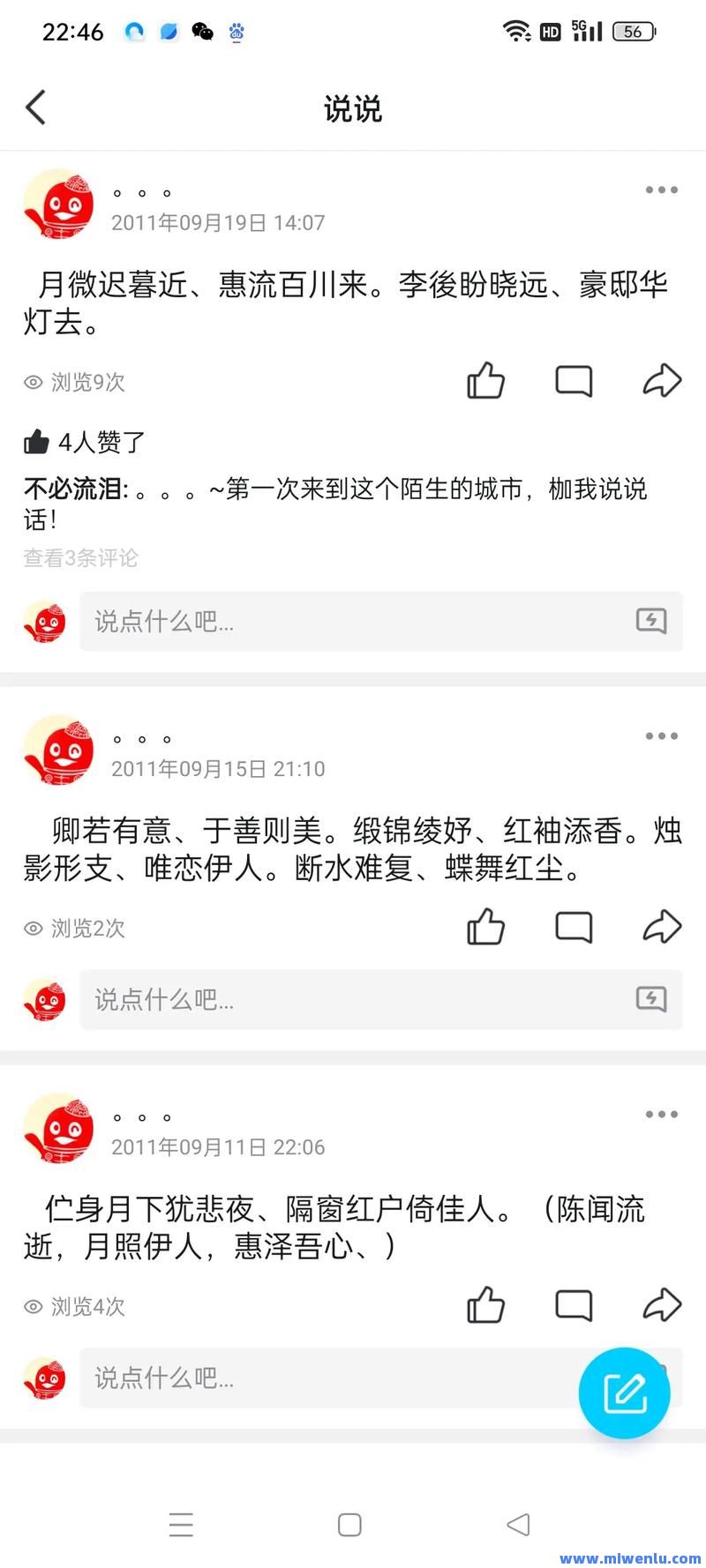Screen dimensions: 706x1568
Task: Go back using the top-left arrow
Action: point(35,106)
